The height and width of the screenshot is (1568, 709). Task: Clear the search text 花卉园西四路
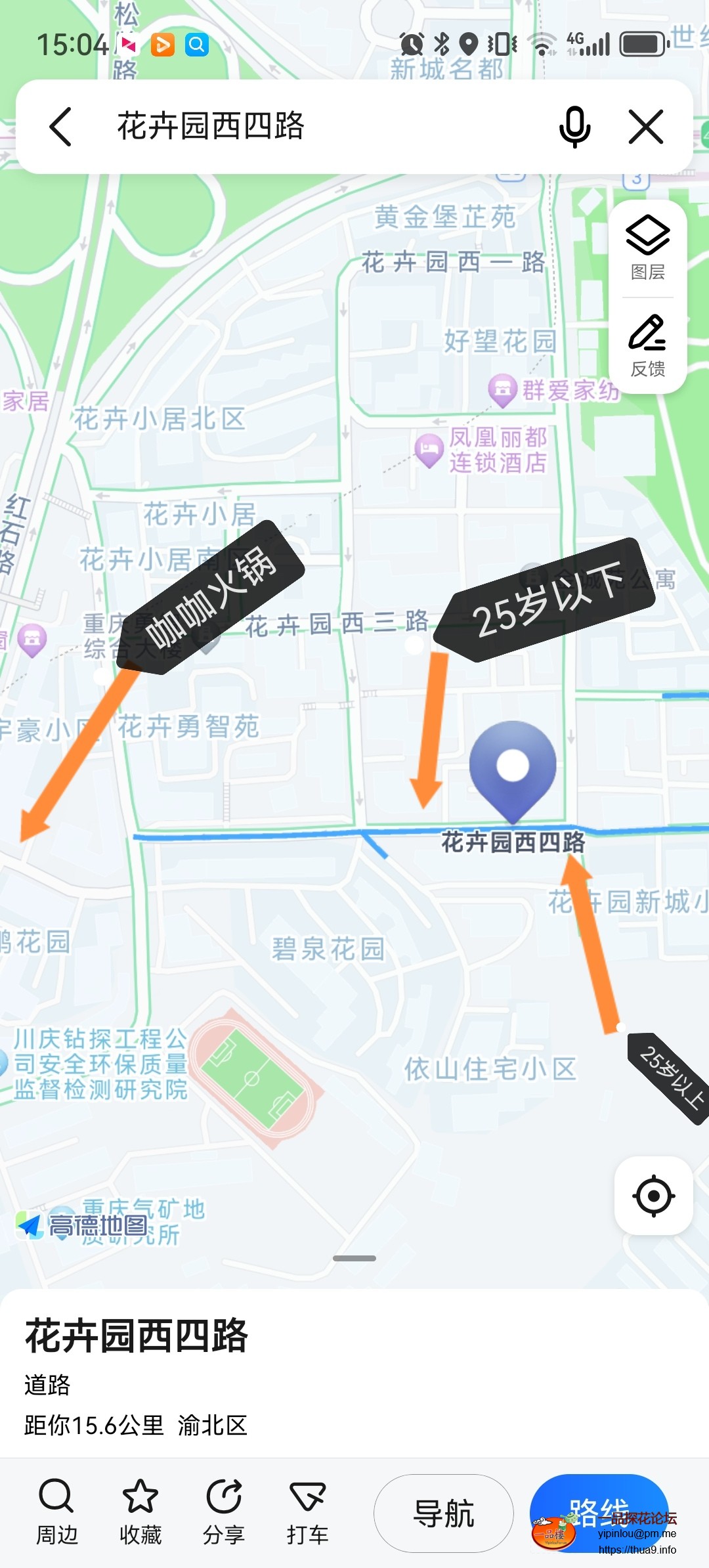646,127
